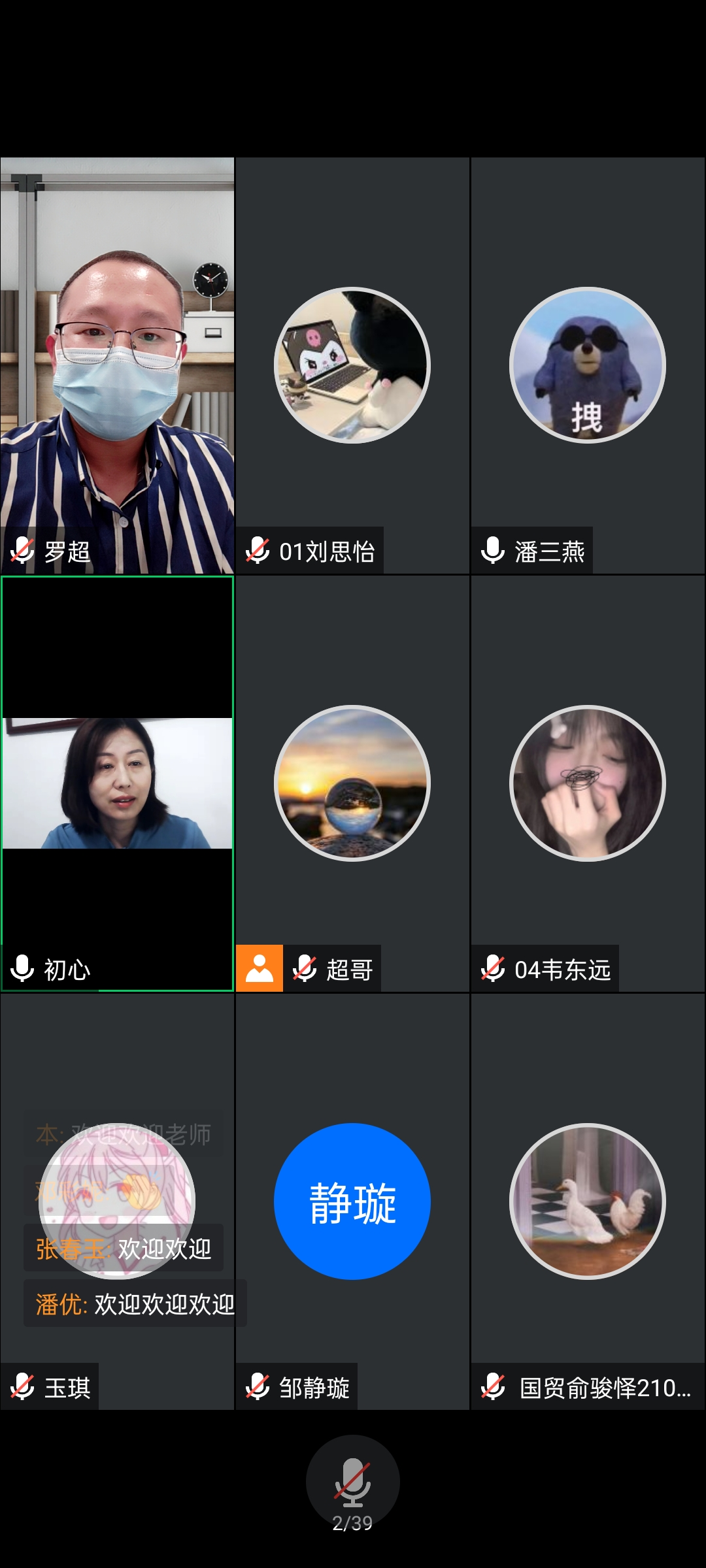
Task: Unmute the microphone button at the bottom
Action: coord(352,1481)
